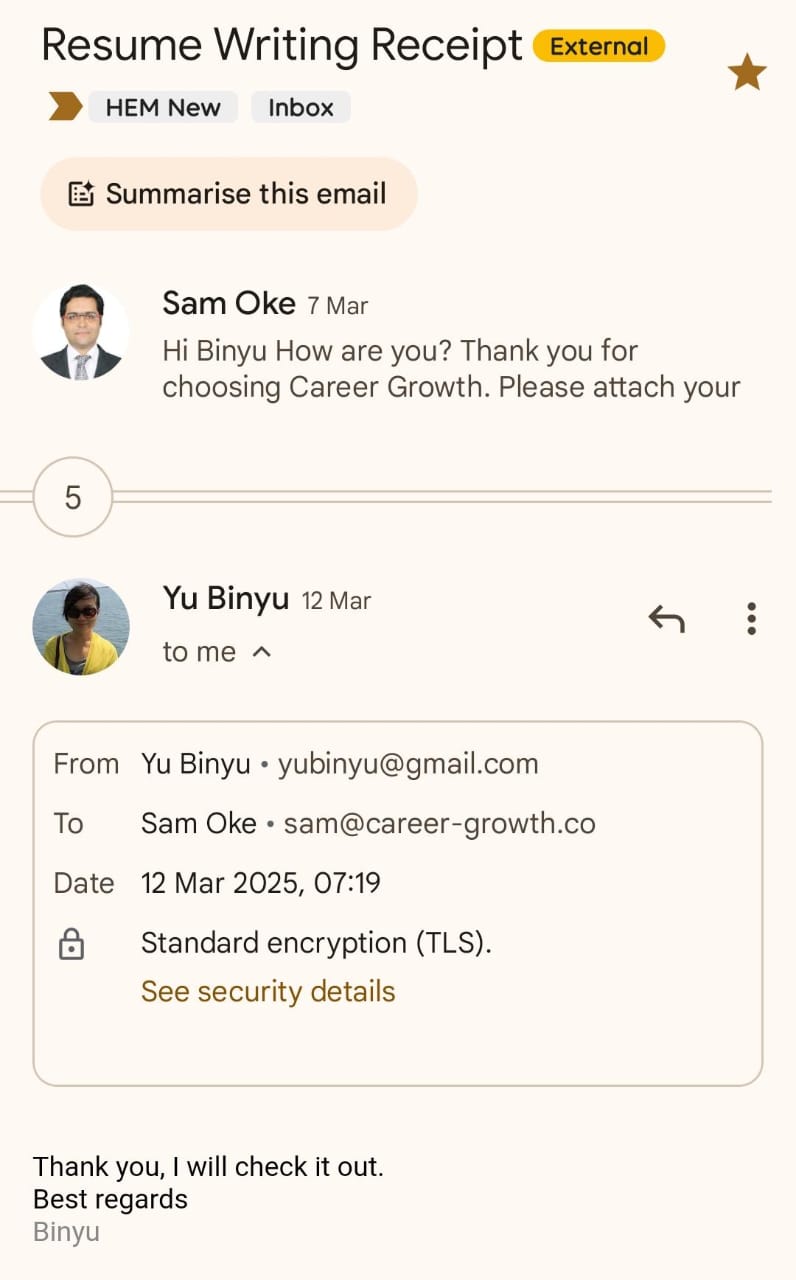
Task: Collapse the recipient details caret
Action: (x=261, y=652)
